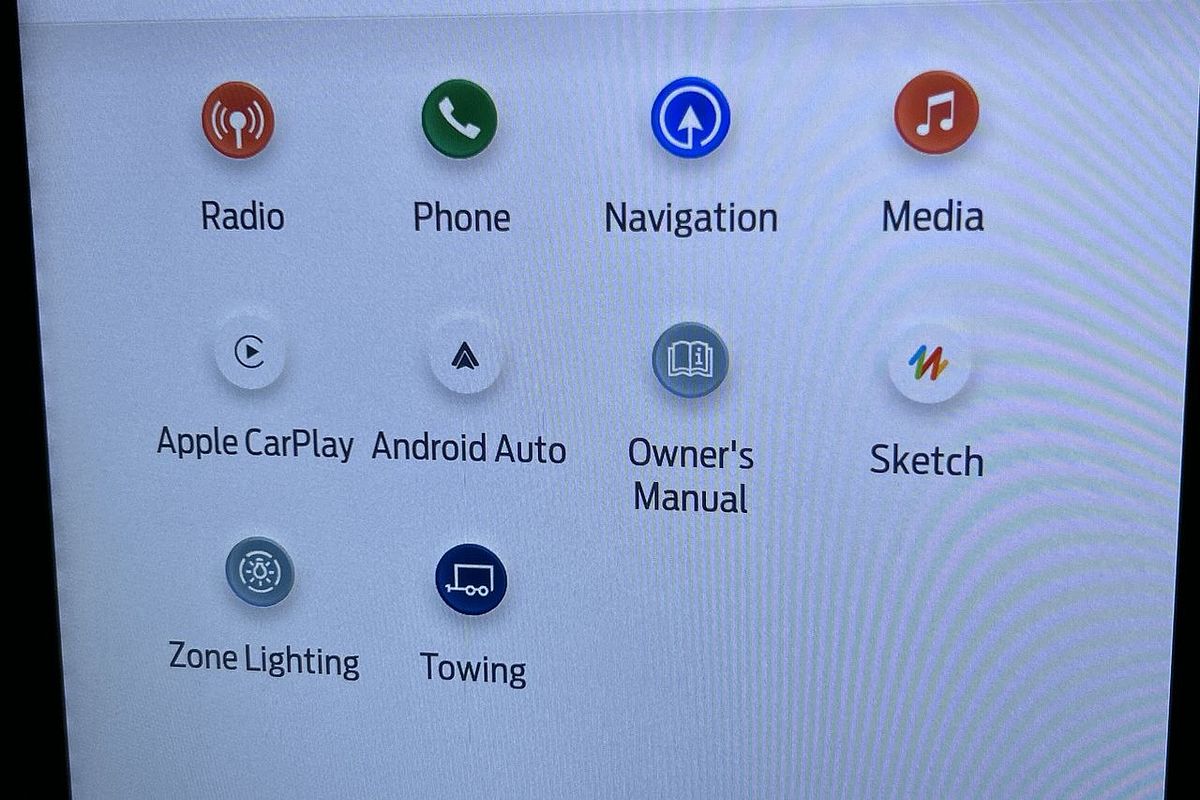Viewport: 1200px width, 800px height.
Task: Open the Sketch app
Action: pyautogui.click(x=929, y=365)
